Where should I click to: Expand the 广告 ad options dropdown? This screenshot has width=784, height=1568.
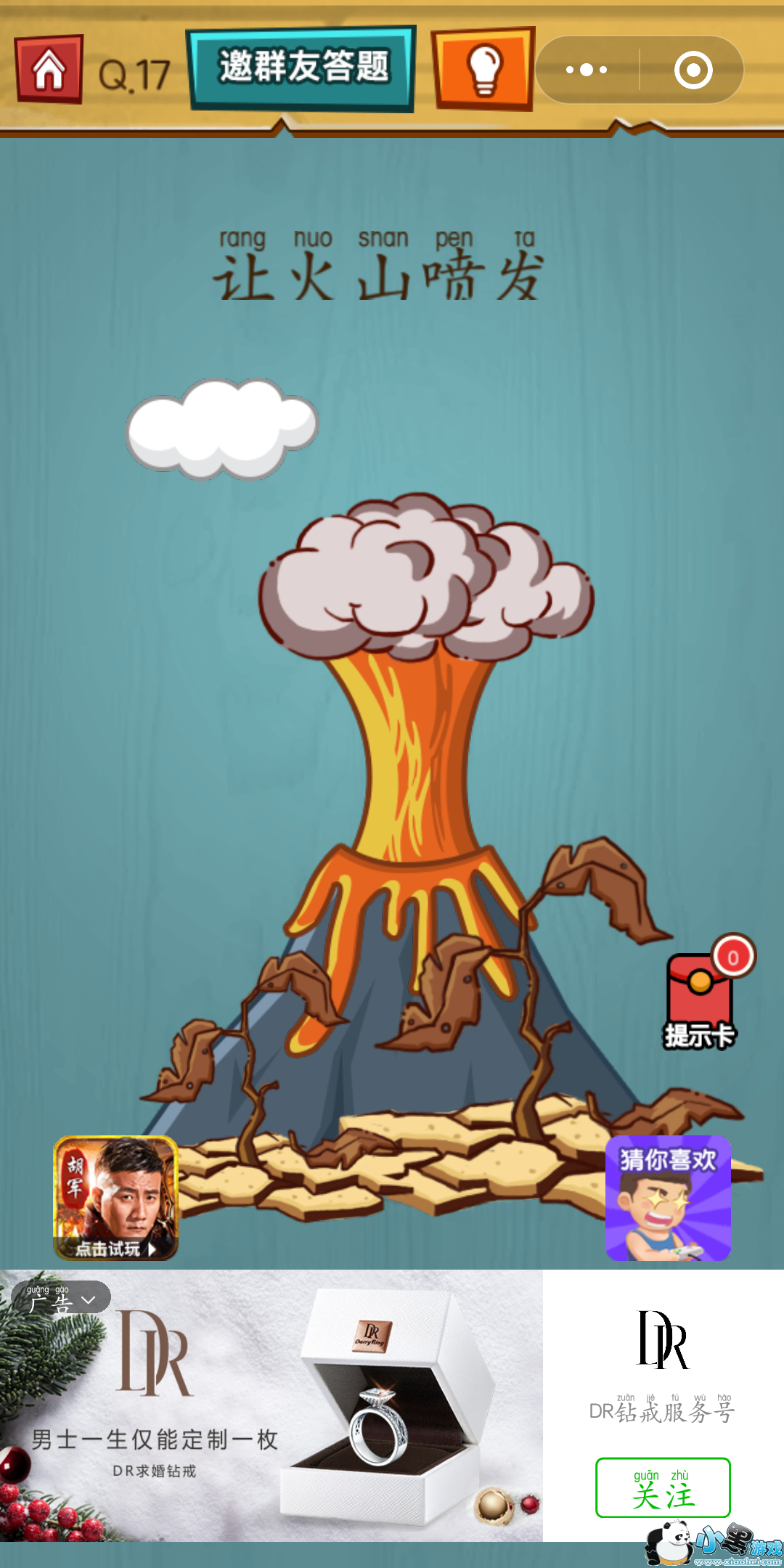tap(61, 1299)
